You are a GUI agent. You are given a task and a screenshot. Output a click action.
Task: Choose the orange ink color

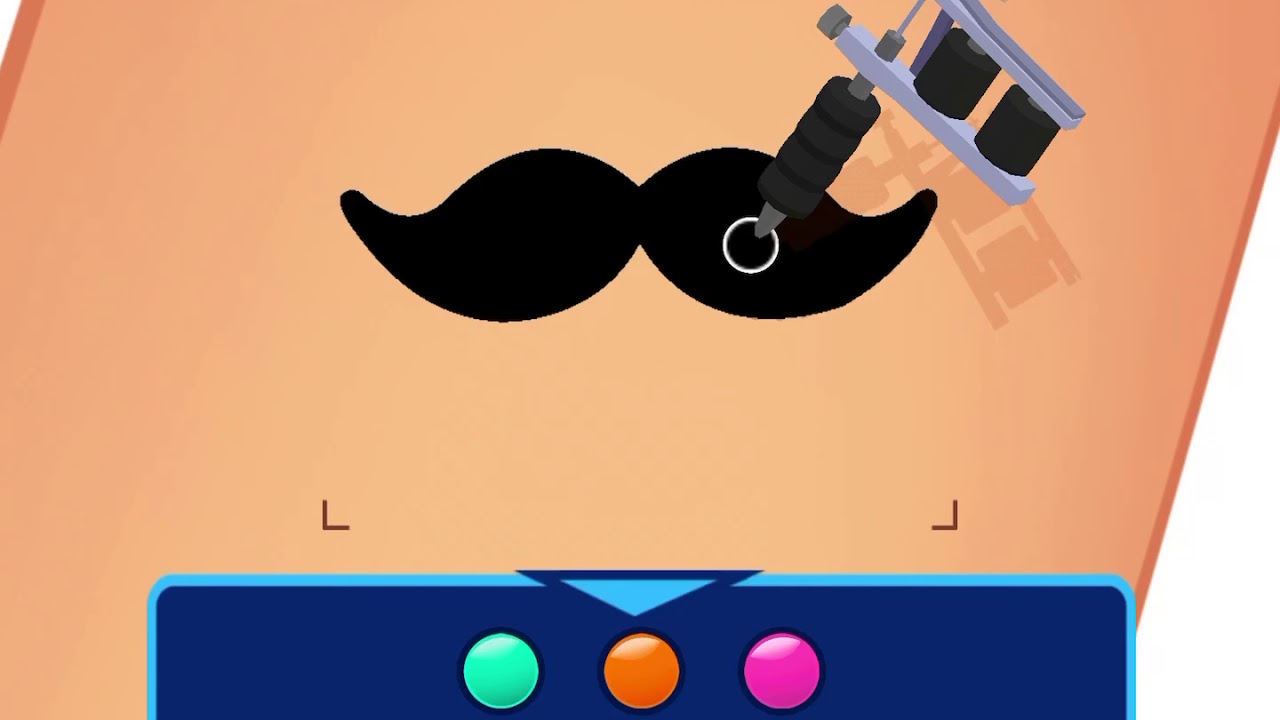(x=642, y=670)
